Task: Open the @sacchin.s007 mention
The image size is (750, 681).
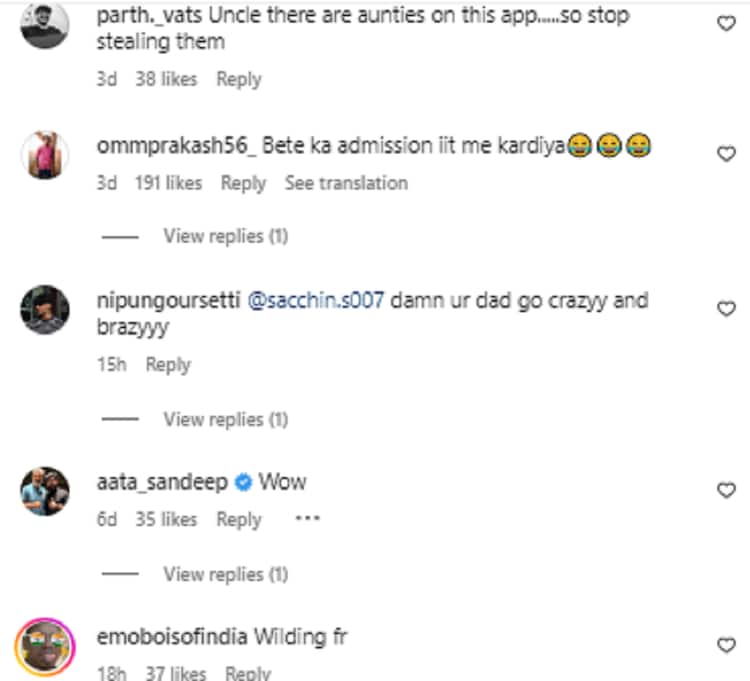Action: (x=321, y=300)
